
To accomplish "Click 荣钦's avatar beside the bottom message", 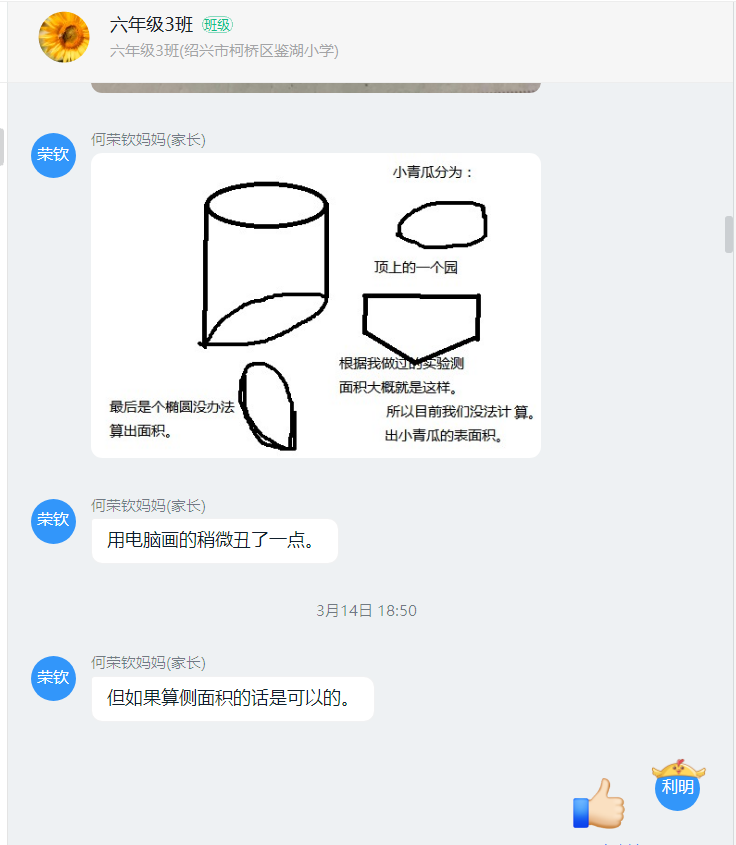I will coord(52,678).
